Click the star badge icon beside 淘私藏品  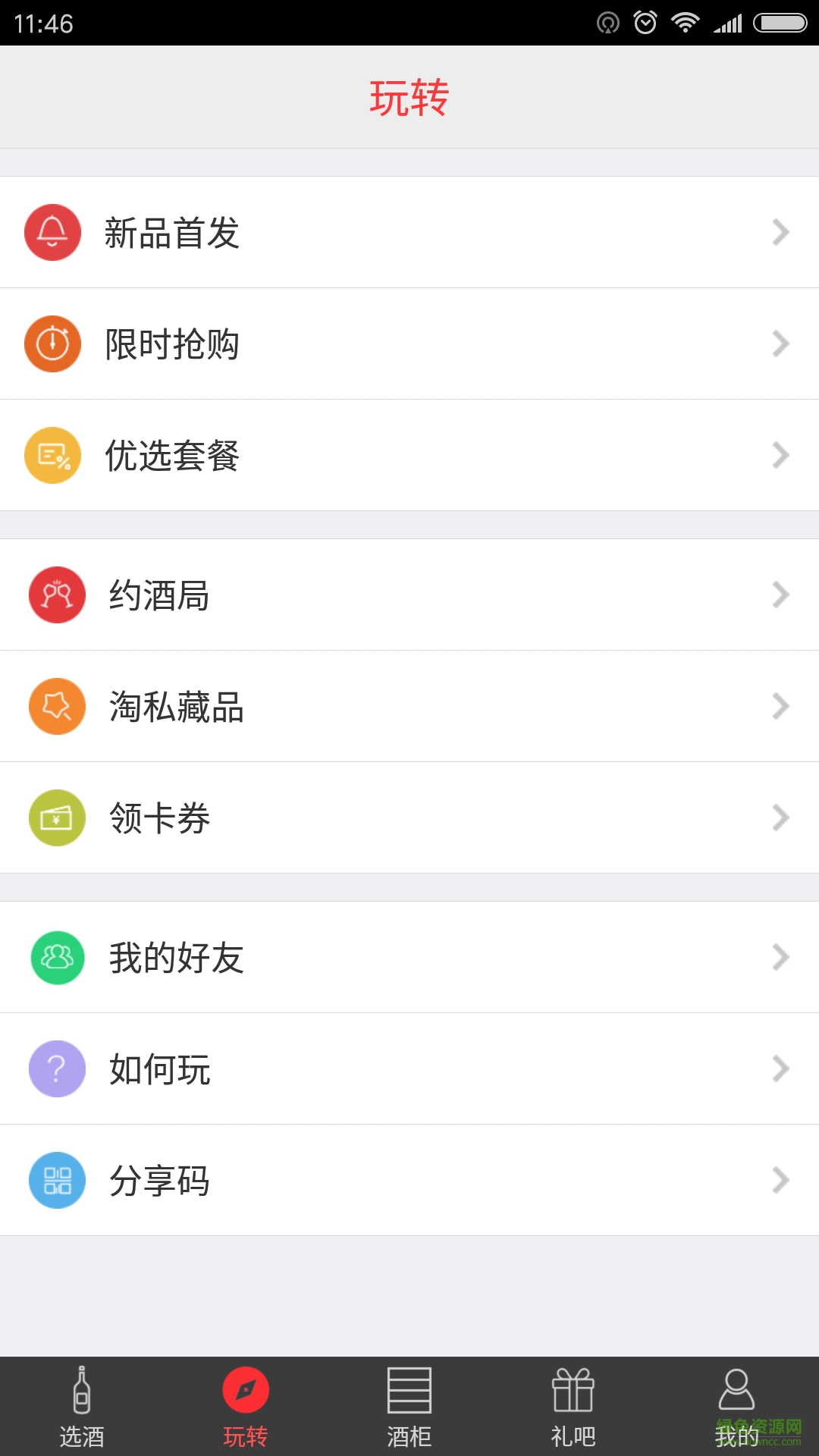tap(56, 706)
